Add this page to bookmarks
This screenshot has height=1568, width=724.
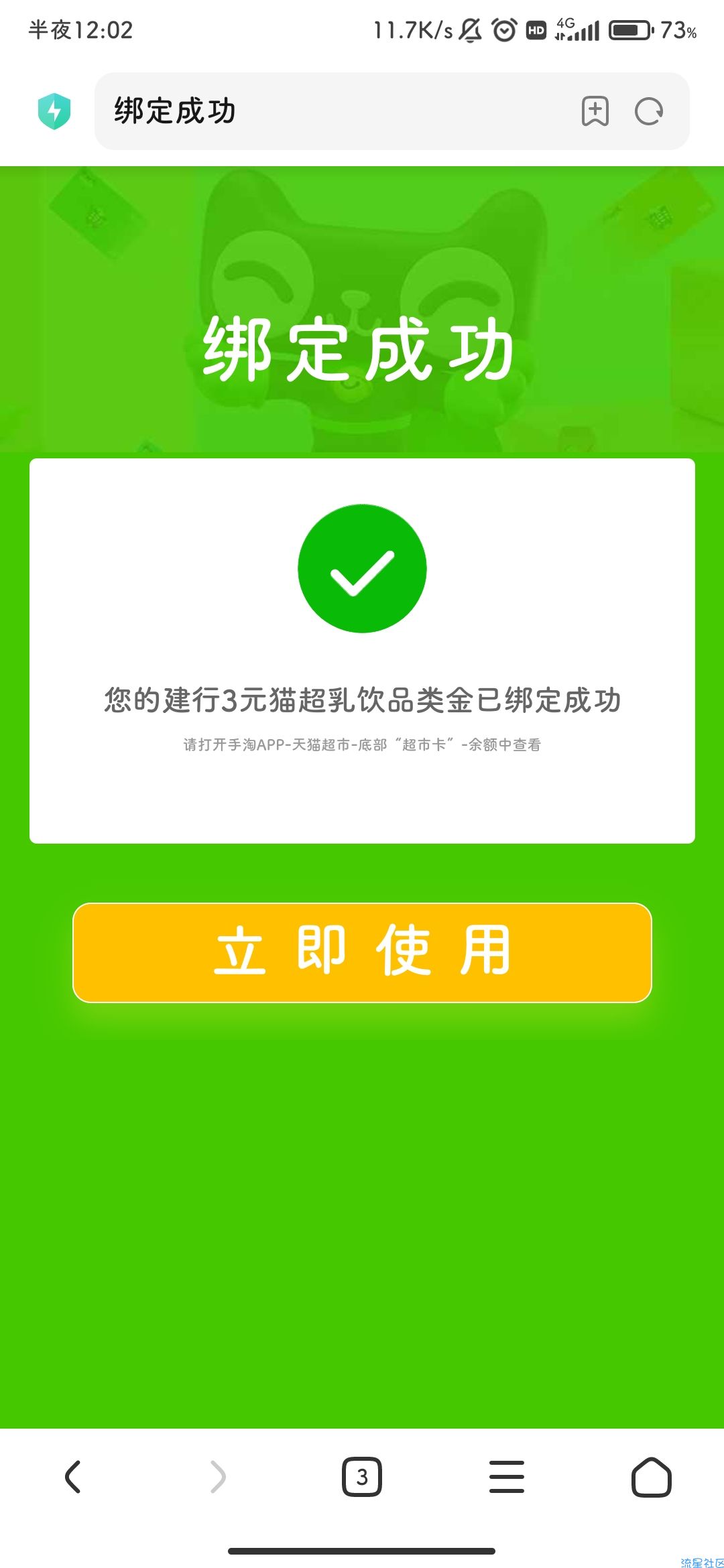click(595, 111)
